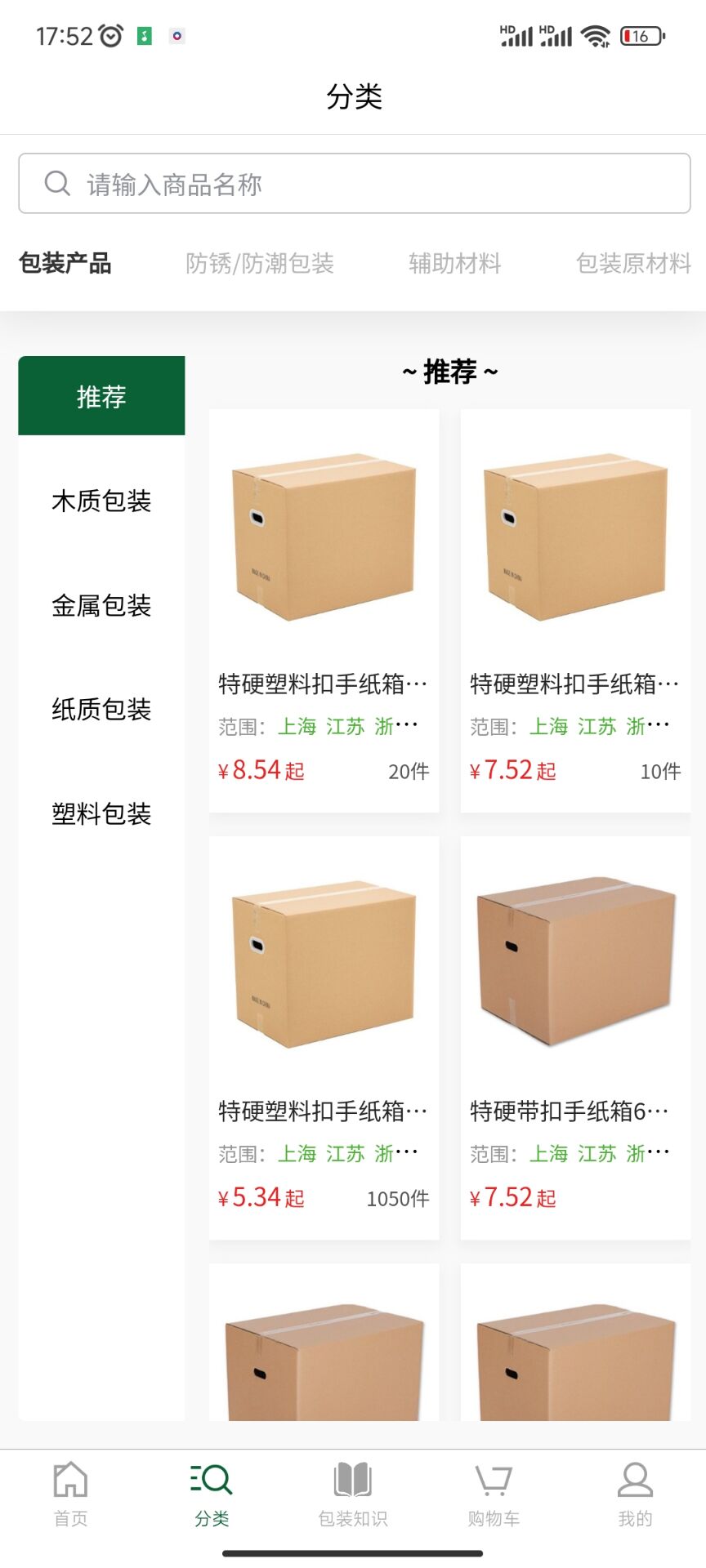
Task: Select 推荐 in the side menu
Action: pos(101,396)
